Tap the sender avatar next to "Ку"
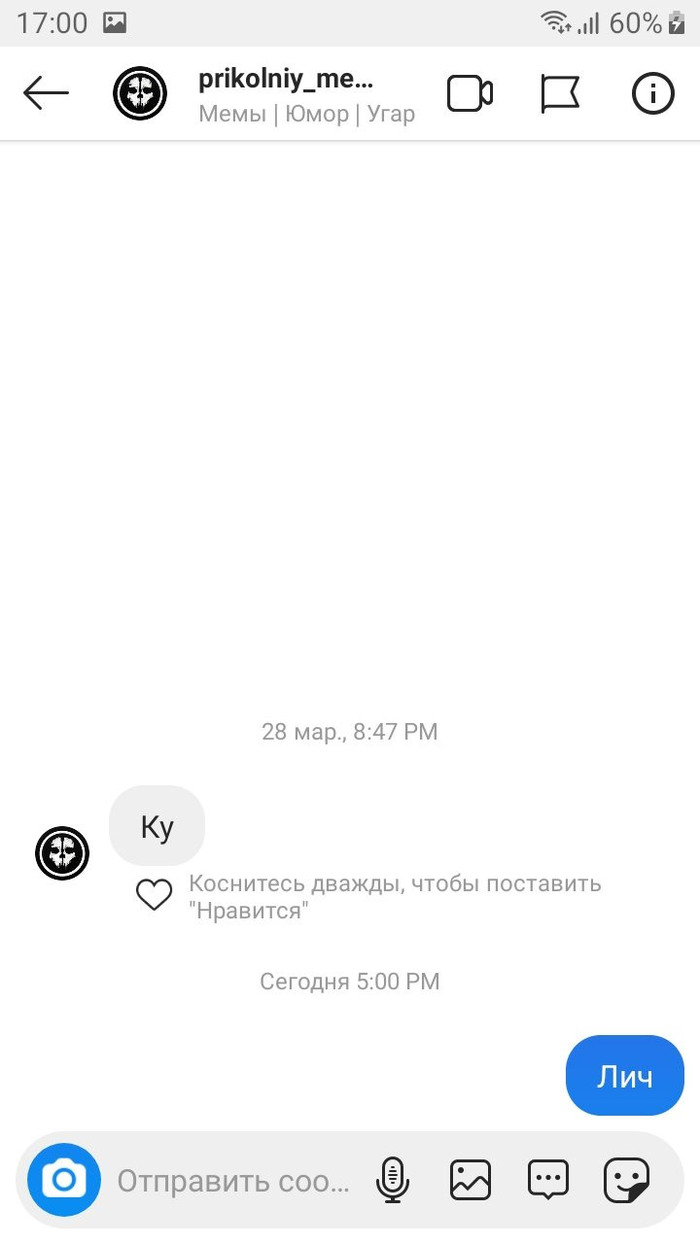The width and height of the screenshot is (700, 1244). click(63, 853)
